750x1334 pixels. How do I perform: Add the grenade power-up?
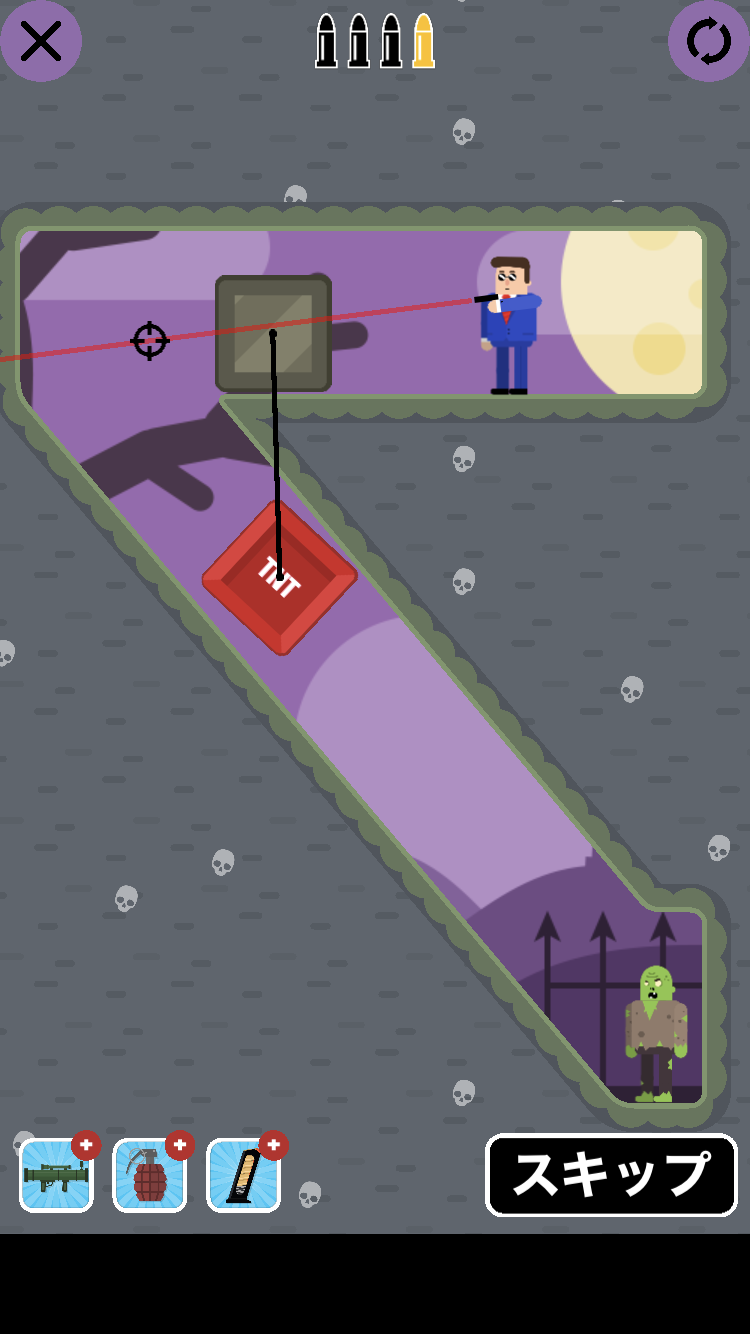[150, 1175]
